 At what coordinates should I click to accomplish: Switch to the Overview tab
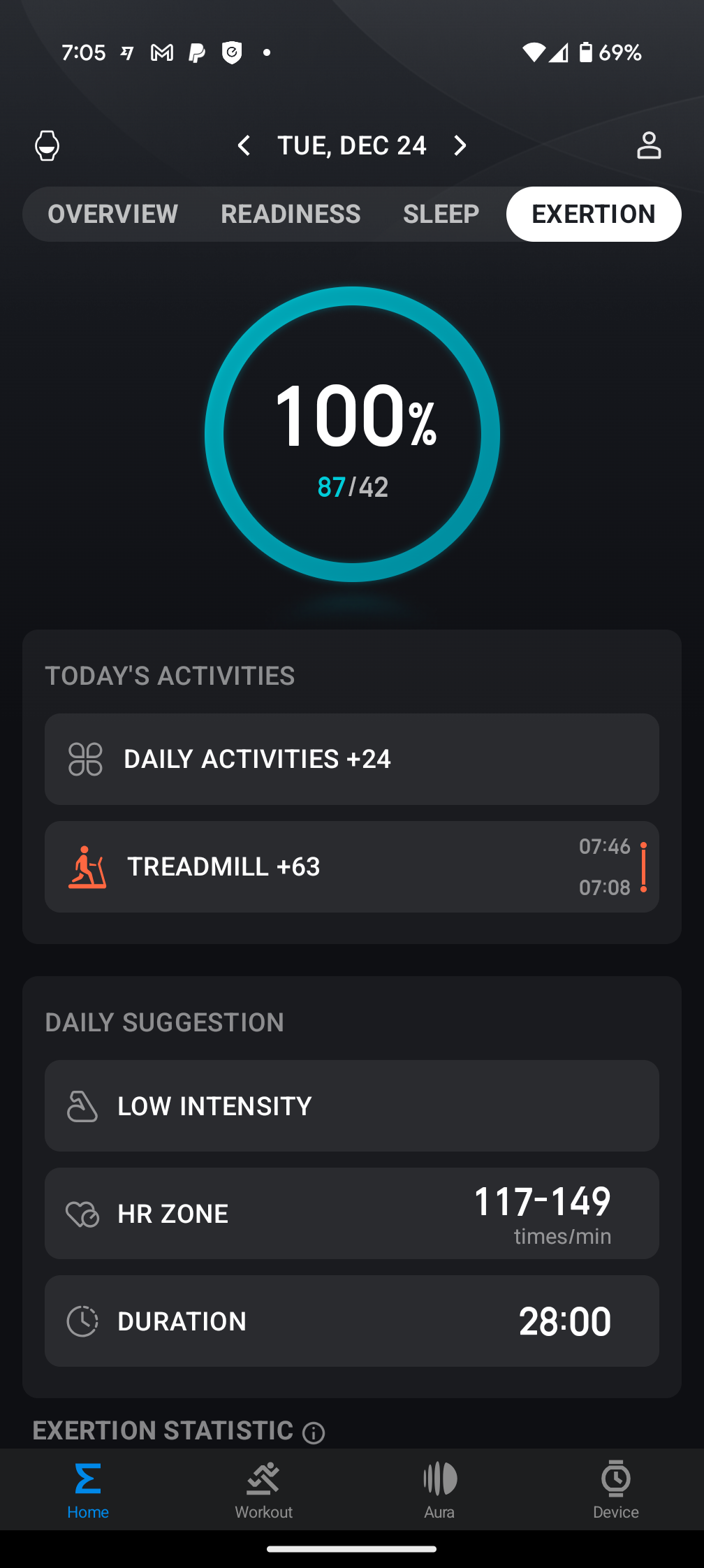pyautogui.click(x=112, y=214)
